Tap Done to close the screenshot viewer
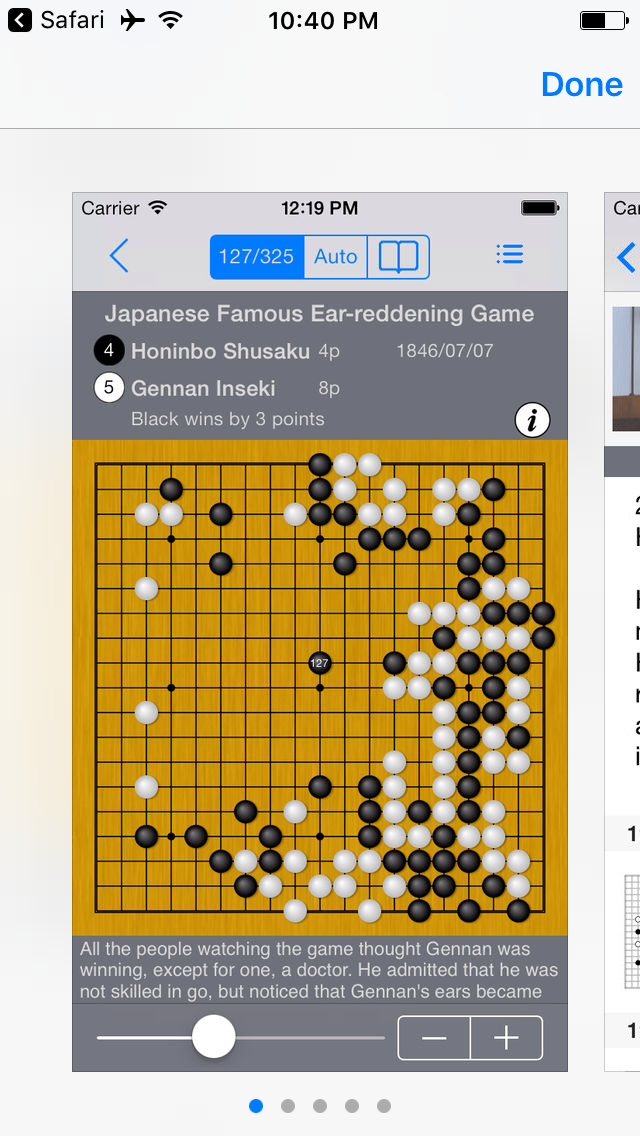The image size is (640, 1136). click(x=582, y=85)
